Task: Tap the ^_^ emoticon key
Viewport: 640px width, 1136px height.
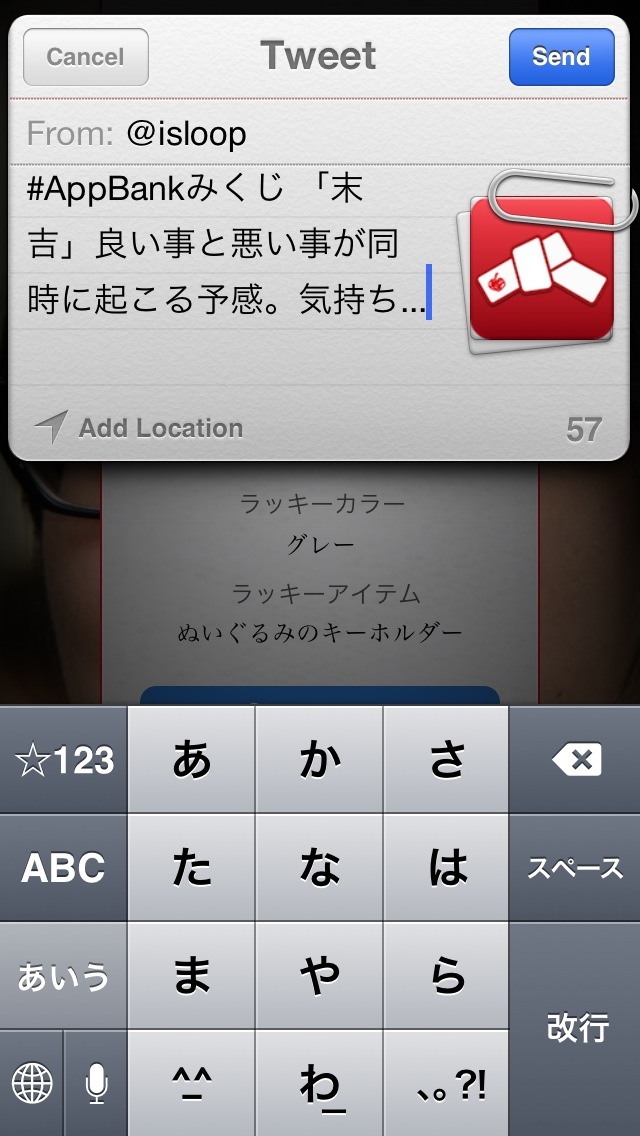Action: [x=191, y=1084]
